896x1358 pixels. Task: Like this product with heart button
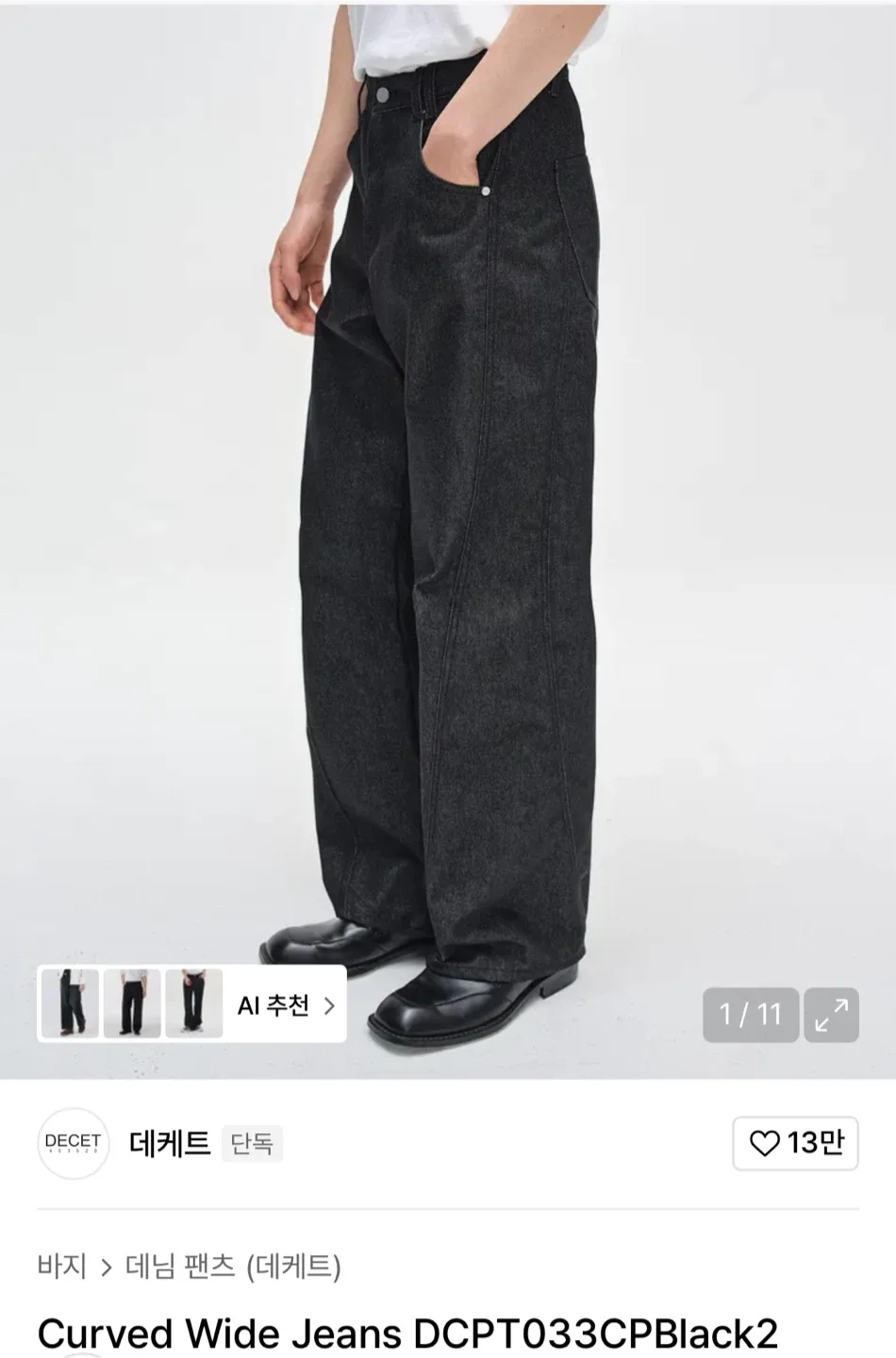coord(795,1143)
